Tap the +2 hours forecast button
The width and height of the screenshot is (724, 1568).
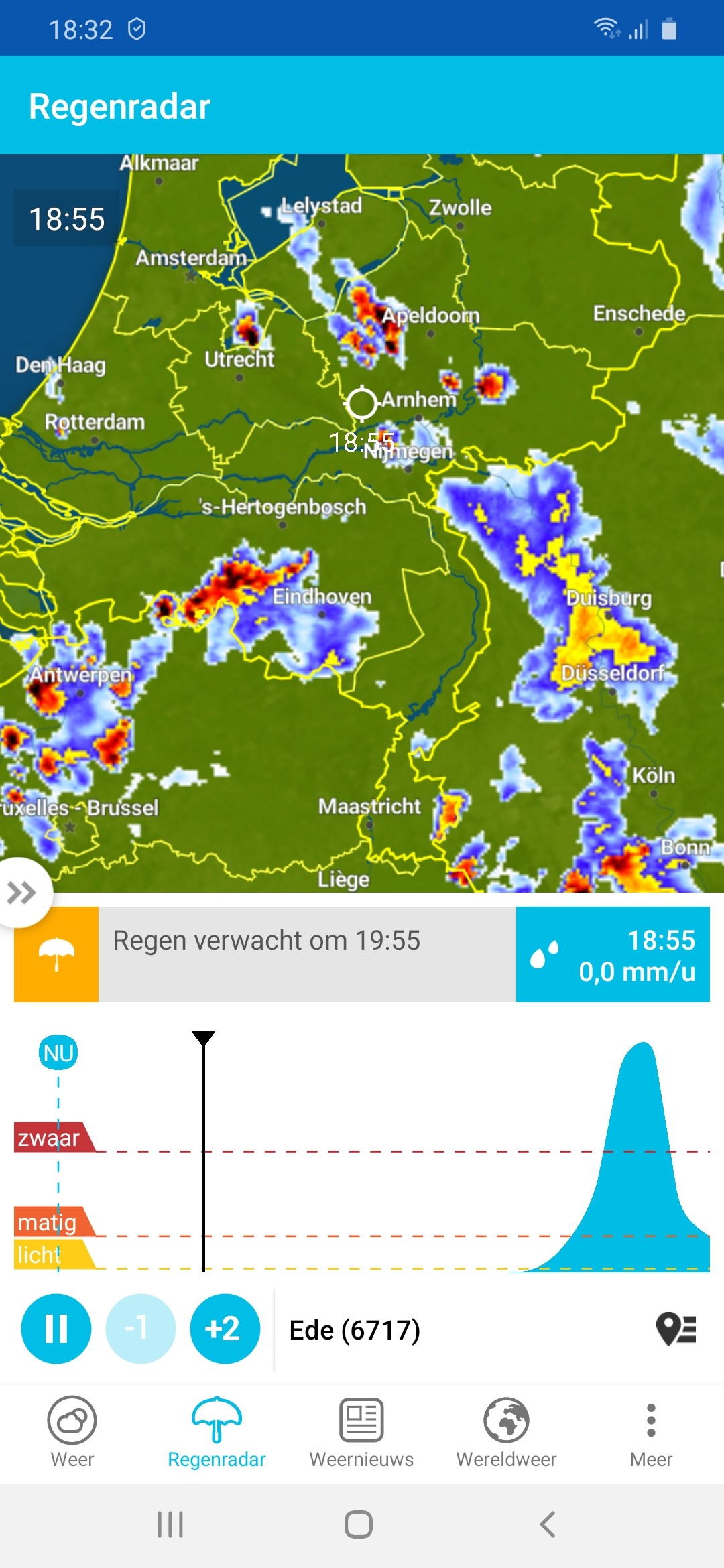click(225, 1329)
